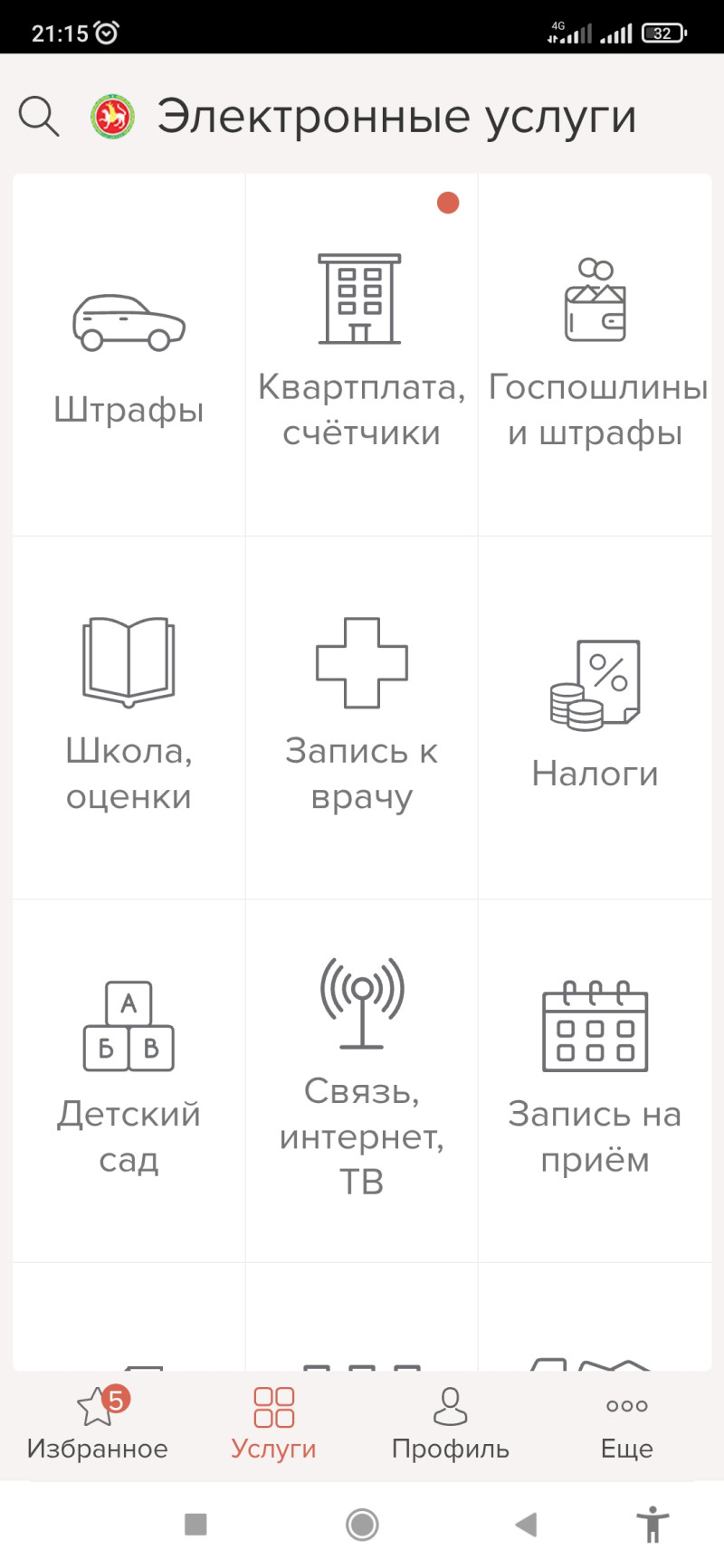
Task: Open Квартплата, счётчики service
Action: click(361, 355)
